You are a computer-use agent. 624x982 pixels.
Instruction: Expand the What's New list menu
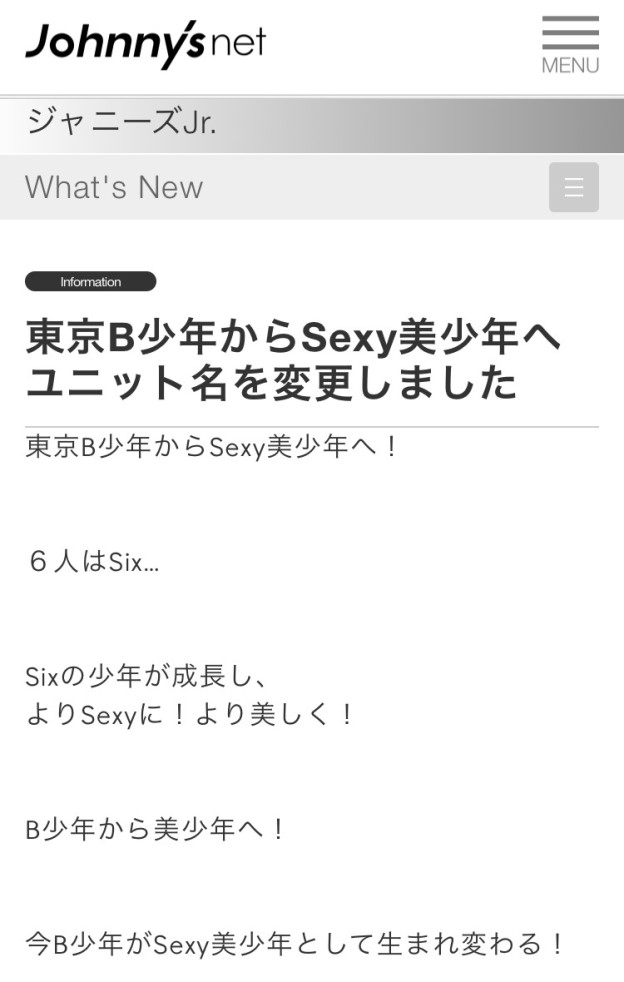(573, 187)
